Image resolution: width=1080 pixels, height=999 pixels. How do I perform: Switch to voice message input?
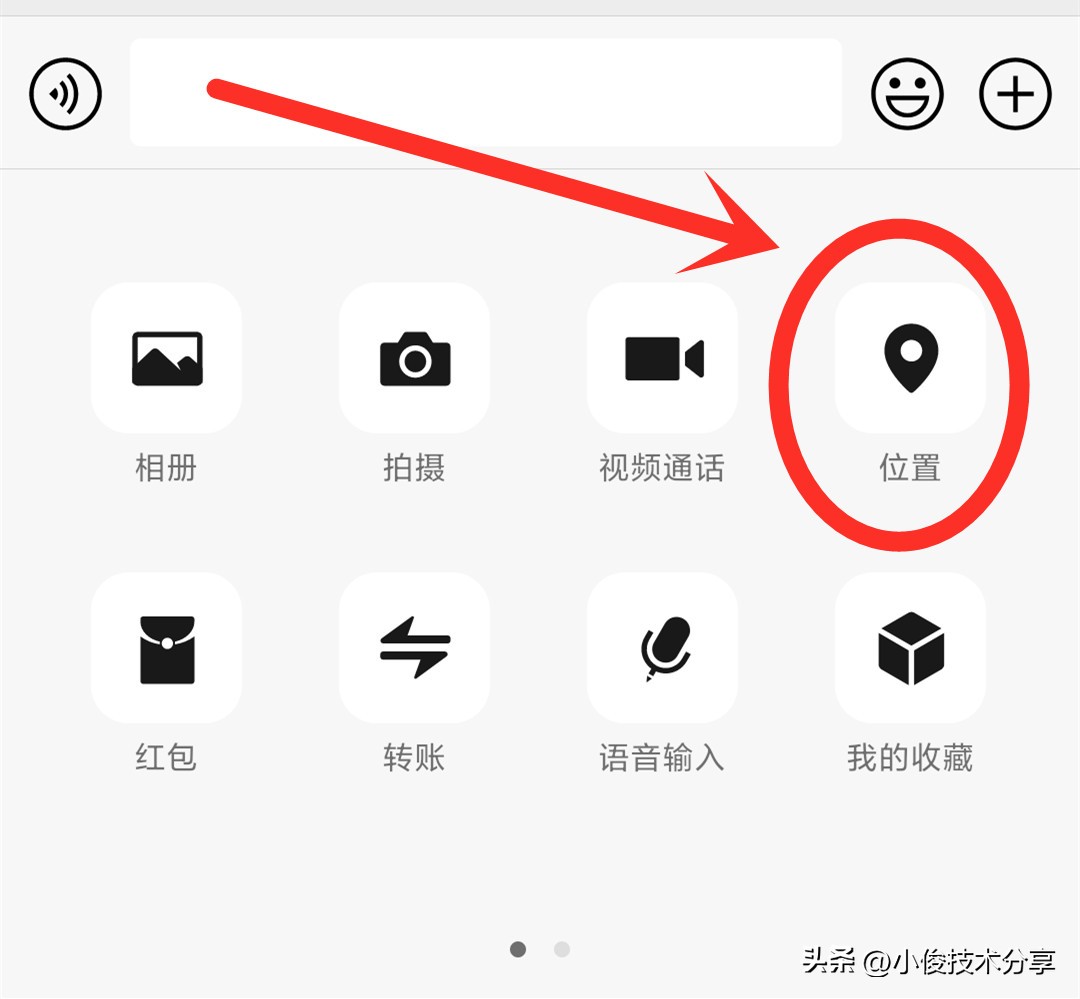pyautogui.click(x=66, y=94)
